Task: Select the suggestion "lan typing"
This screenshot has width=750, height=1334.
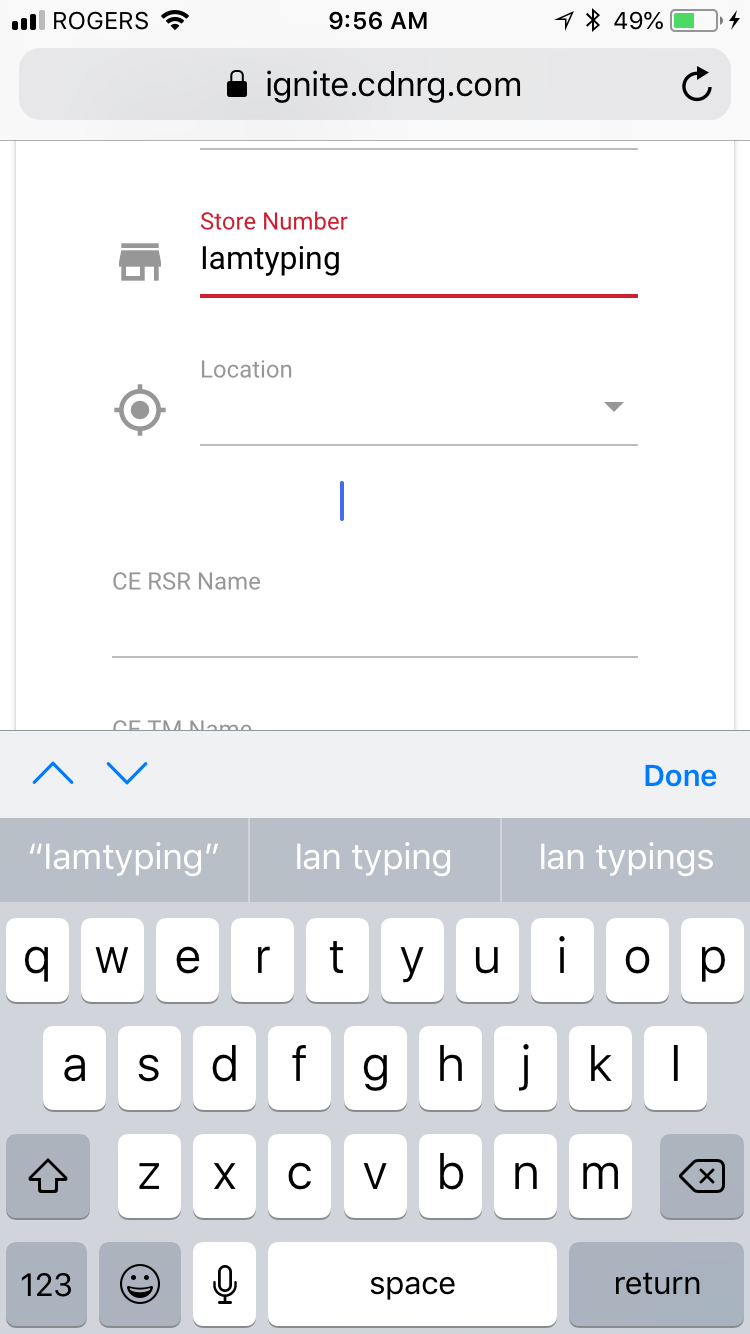Action: (x=374, y=858)
